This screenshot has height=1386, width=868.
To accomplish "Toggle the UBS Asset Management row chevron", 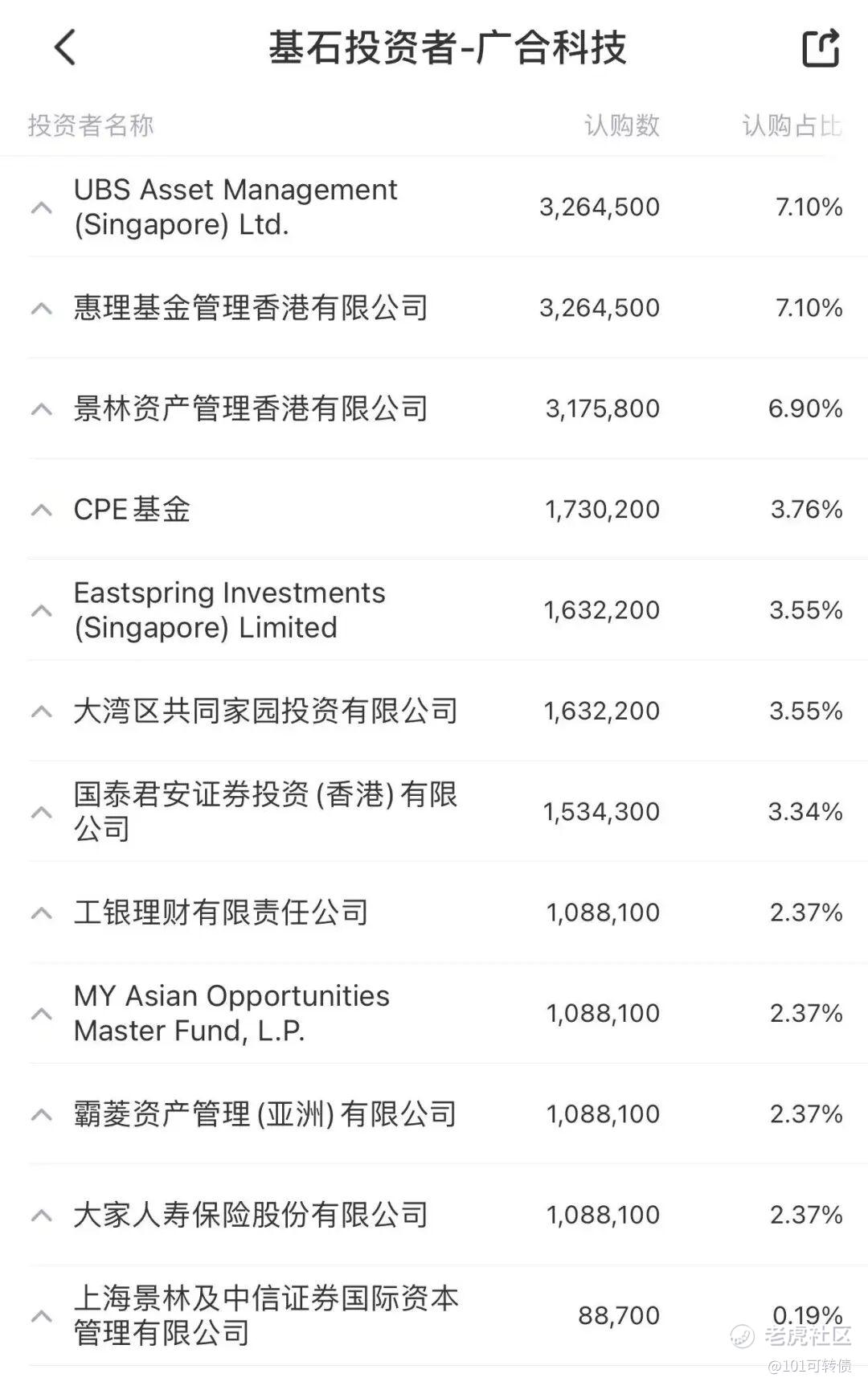I will point(41,207).
